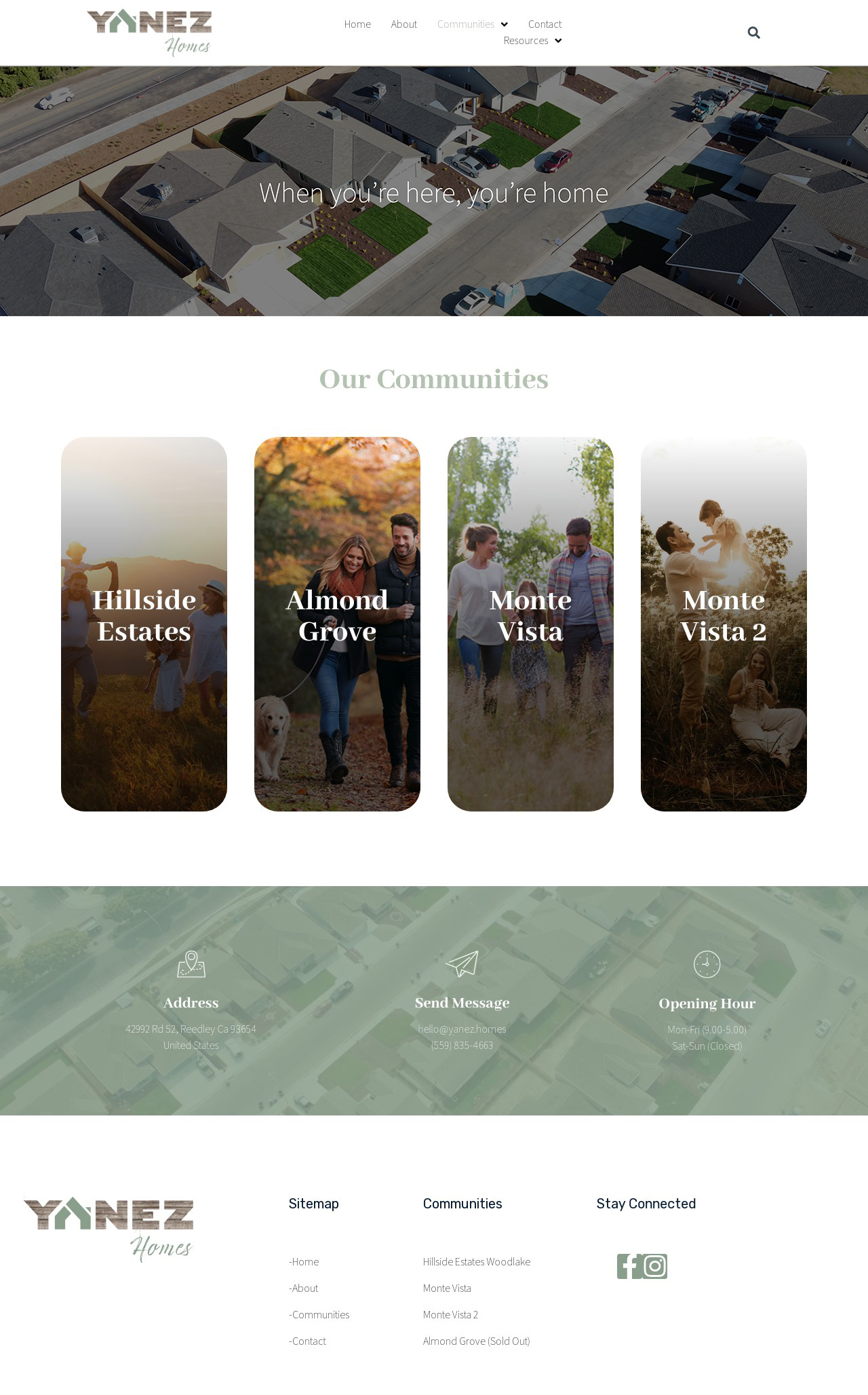Open the About page from top navigation

point(403,24)
